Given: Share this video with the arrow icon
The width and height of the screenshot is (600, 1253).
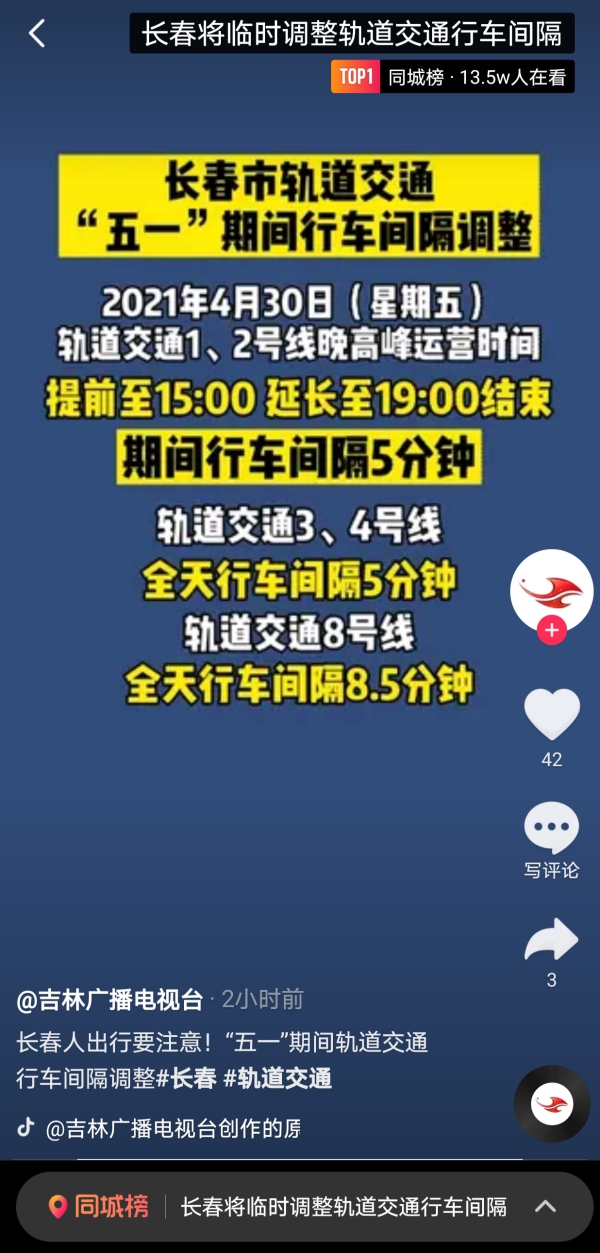Looking at the screenshot, I should 551,940.
